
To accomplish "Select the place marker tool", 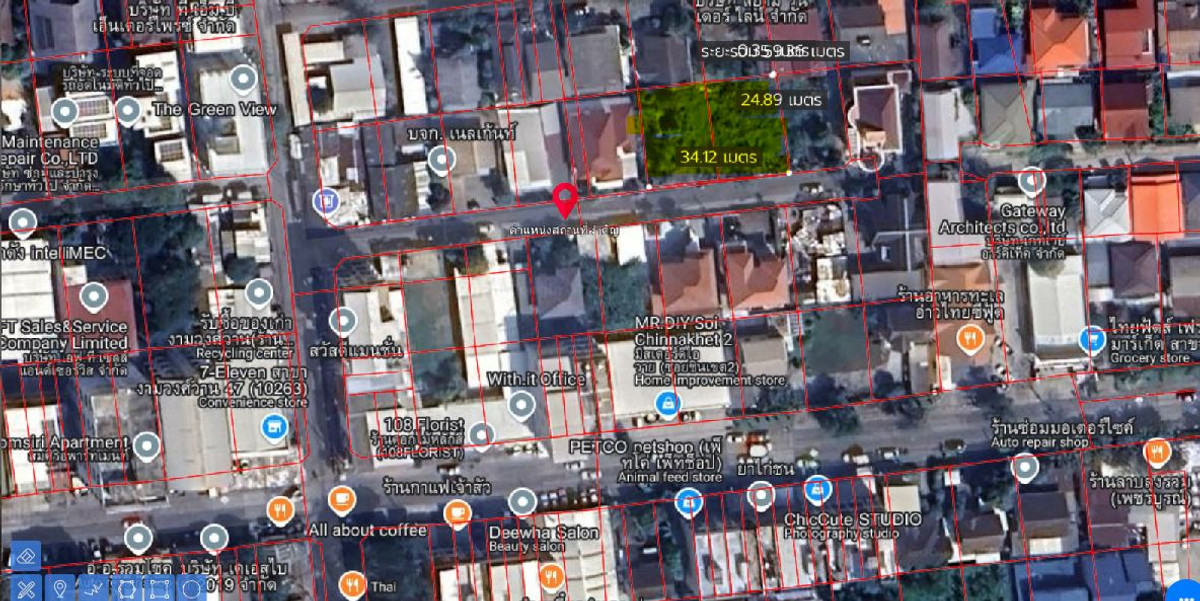I will pyautogui.click(x=59, y=589).
